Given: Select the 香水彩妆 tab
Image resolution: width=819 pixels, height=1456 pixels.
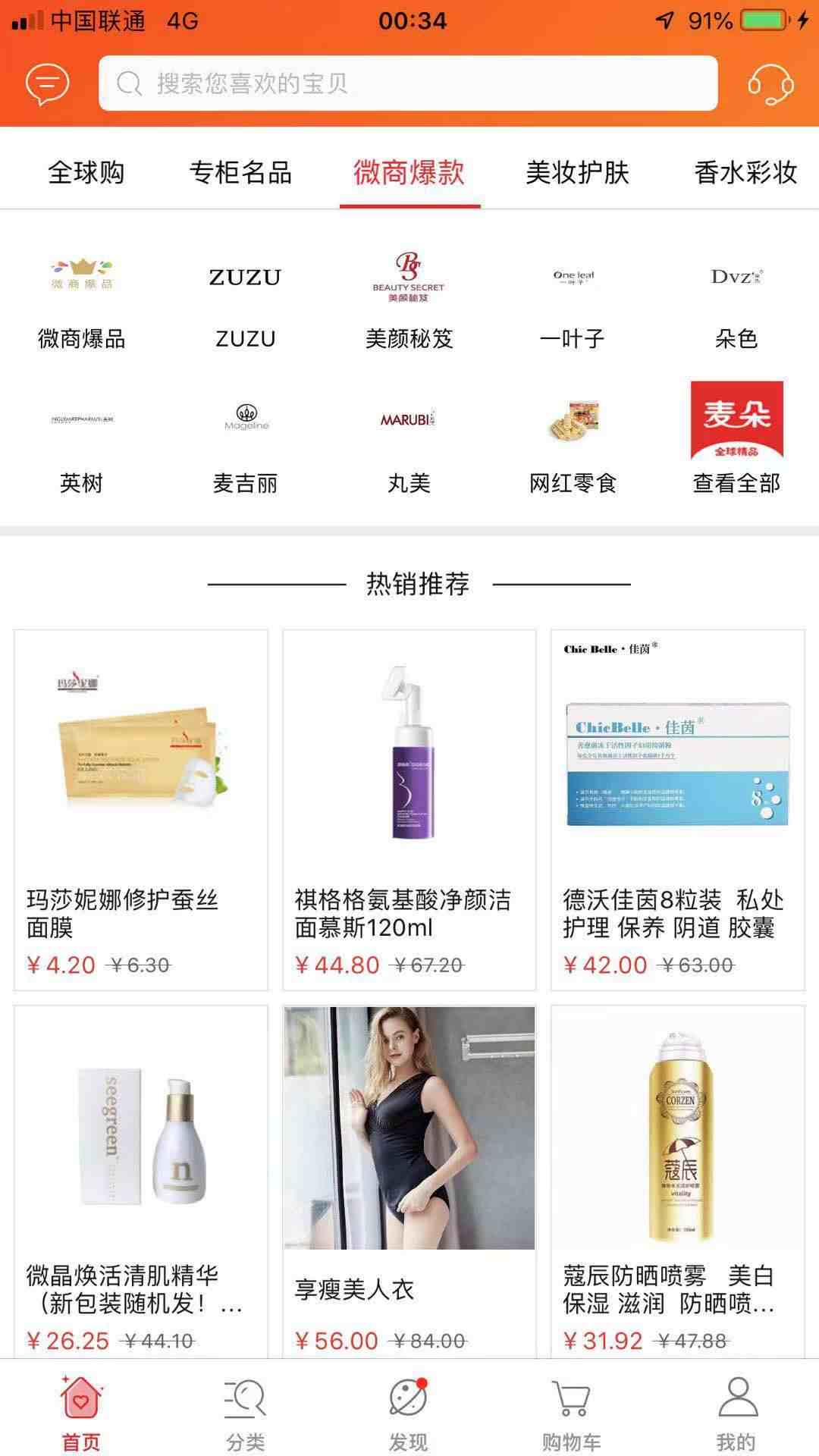Looking at the screenshot, I should (745, 173).
